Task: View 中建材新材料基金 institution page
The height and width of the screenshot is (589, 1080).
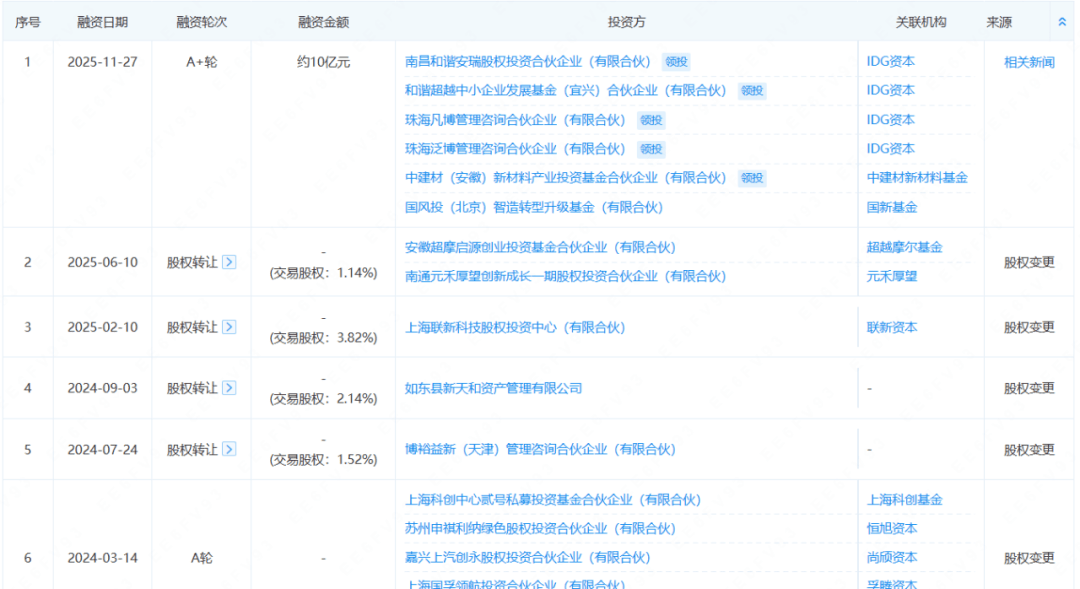Action: pyautogui.click(x=916, y=178)
